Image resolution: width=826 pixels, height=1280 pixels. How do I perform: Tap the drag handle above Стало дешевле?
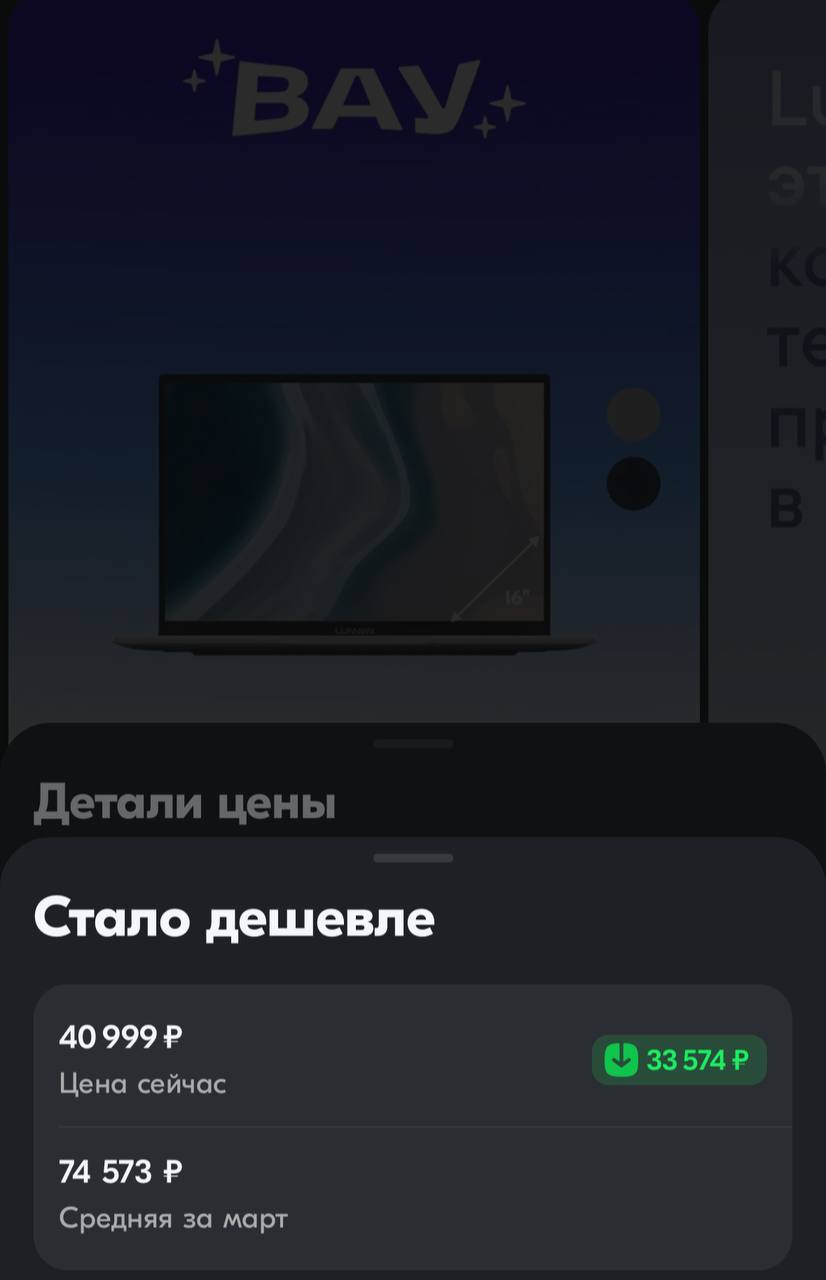(x=413, y=858)
